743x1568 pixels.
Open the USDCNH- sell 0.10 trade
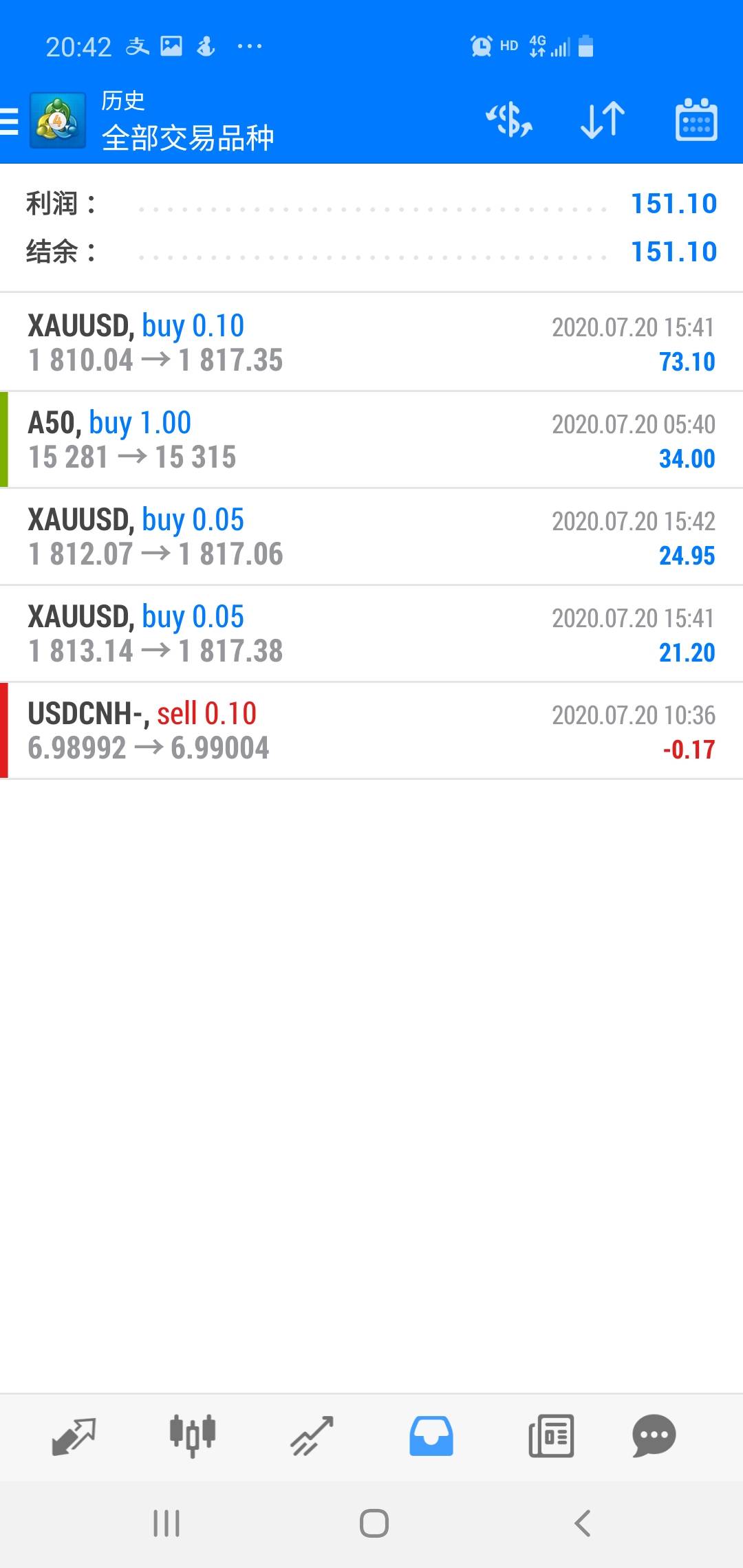pos(371,730)
